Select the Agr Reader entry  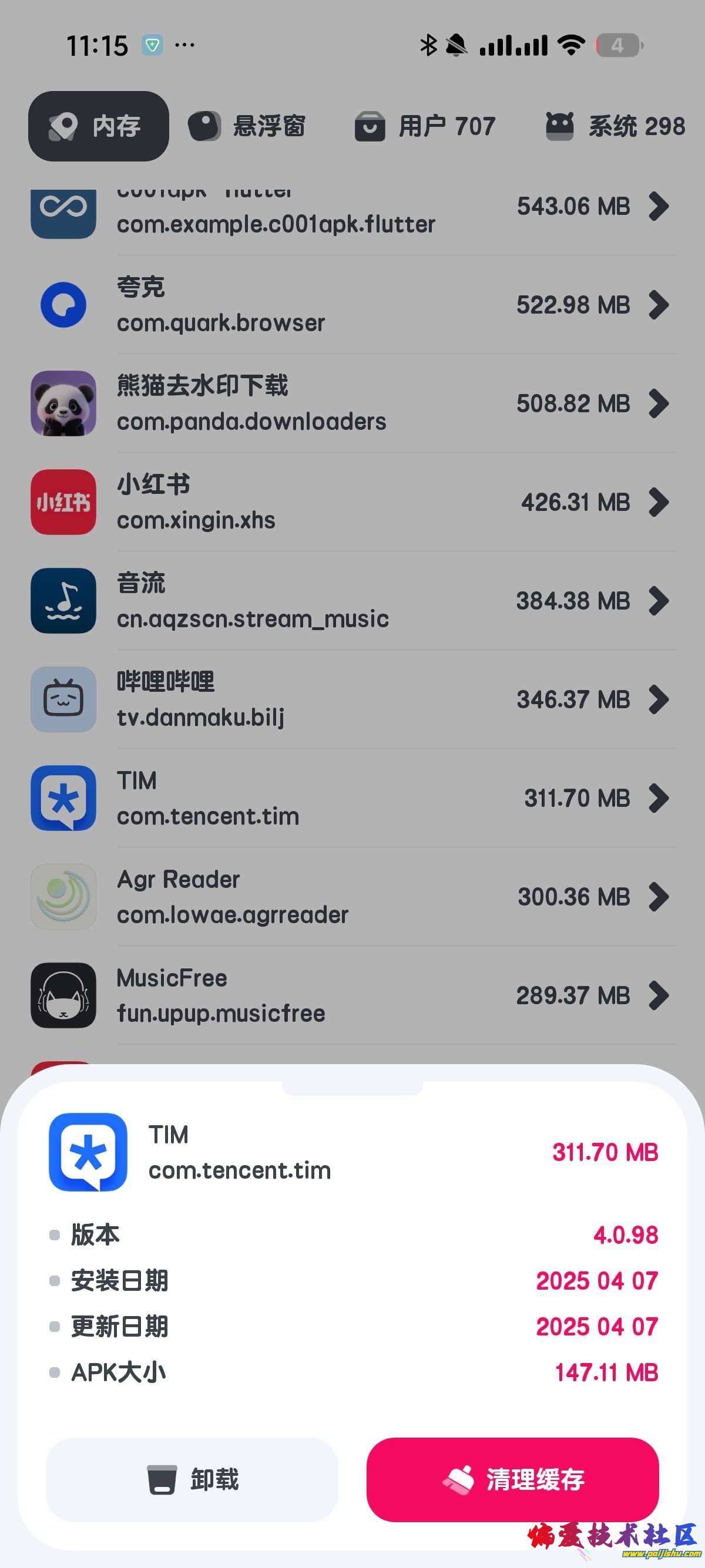[x=353, y=897]
